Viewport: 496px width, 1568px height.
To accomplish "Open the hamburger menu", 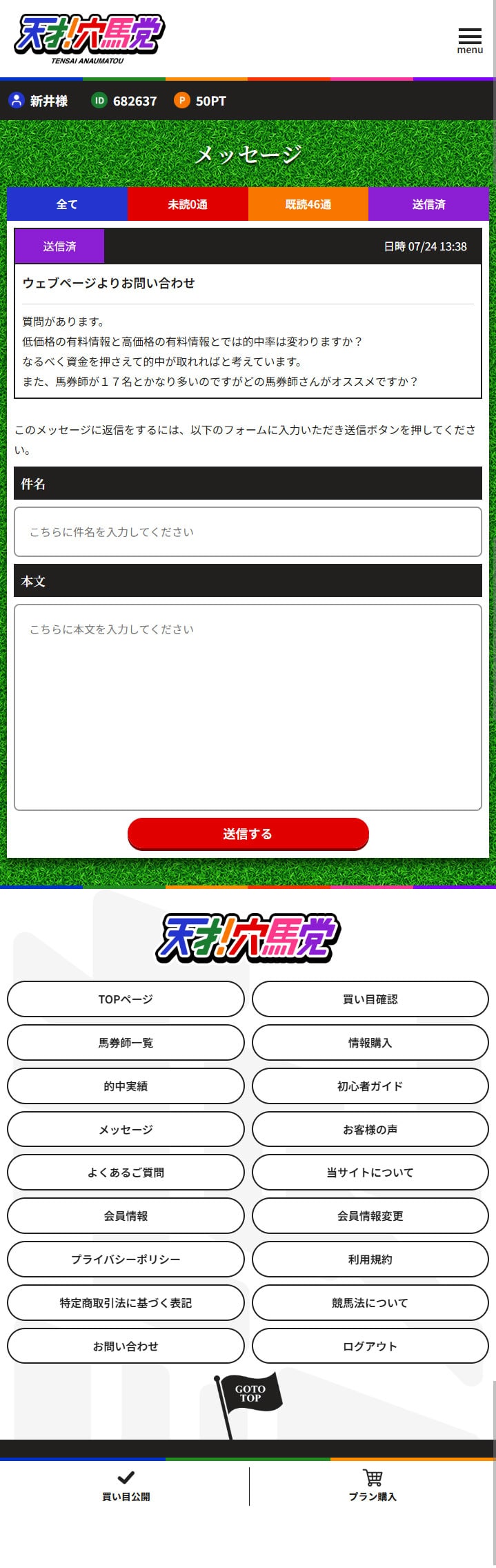I will coord(470,41).
